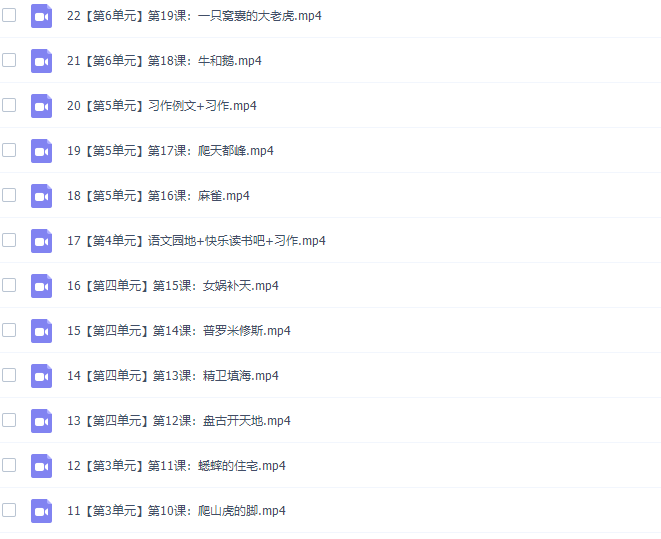Viewport: 661px width, 539px height.
Task: Open file 20 习作例文+习作.mp4
Action: point(161,106)
